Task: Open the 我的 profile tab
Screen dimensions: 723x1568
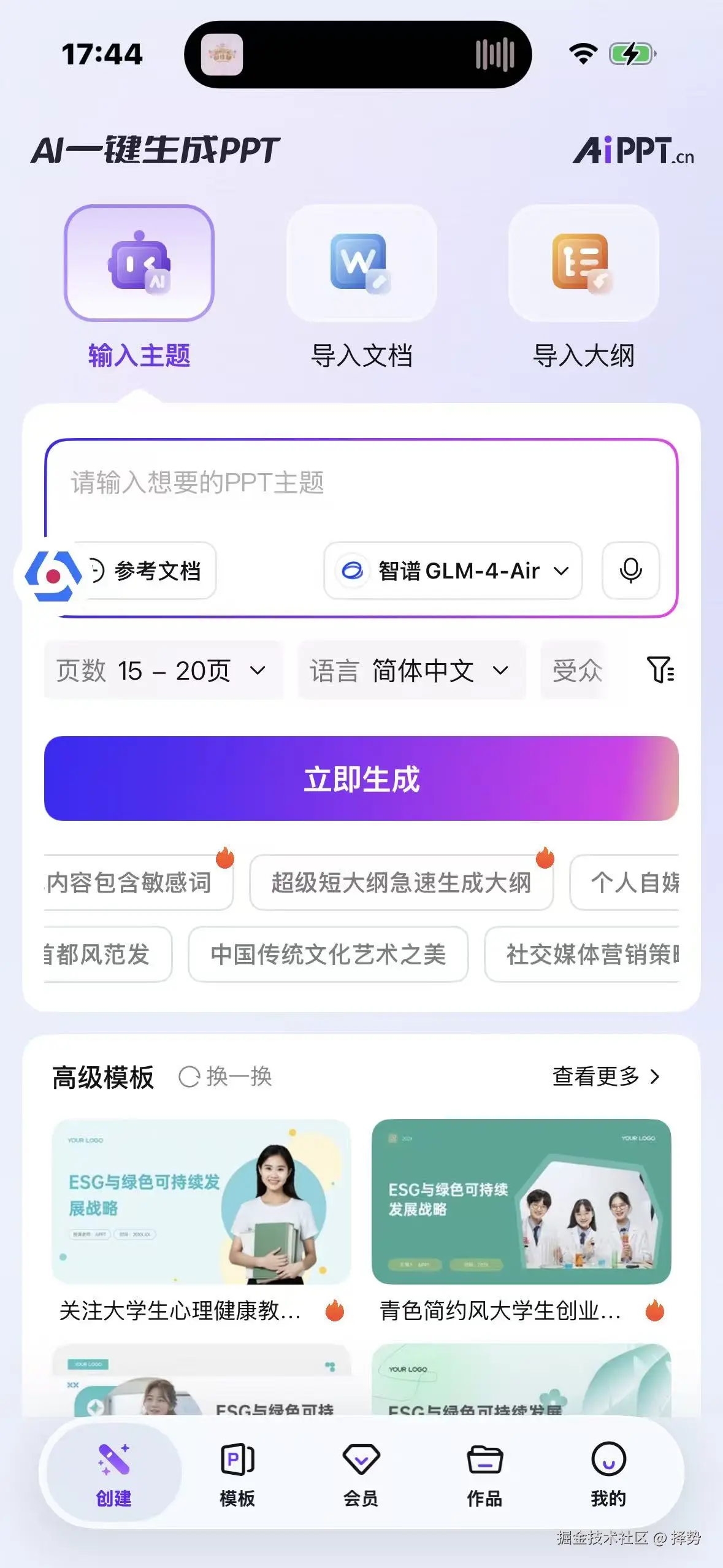Action: click(x=608, y=1474)
